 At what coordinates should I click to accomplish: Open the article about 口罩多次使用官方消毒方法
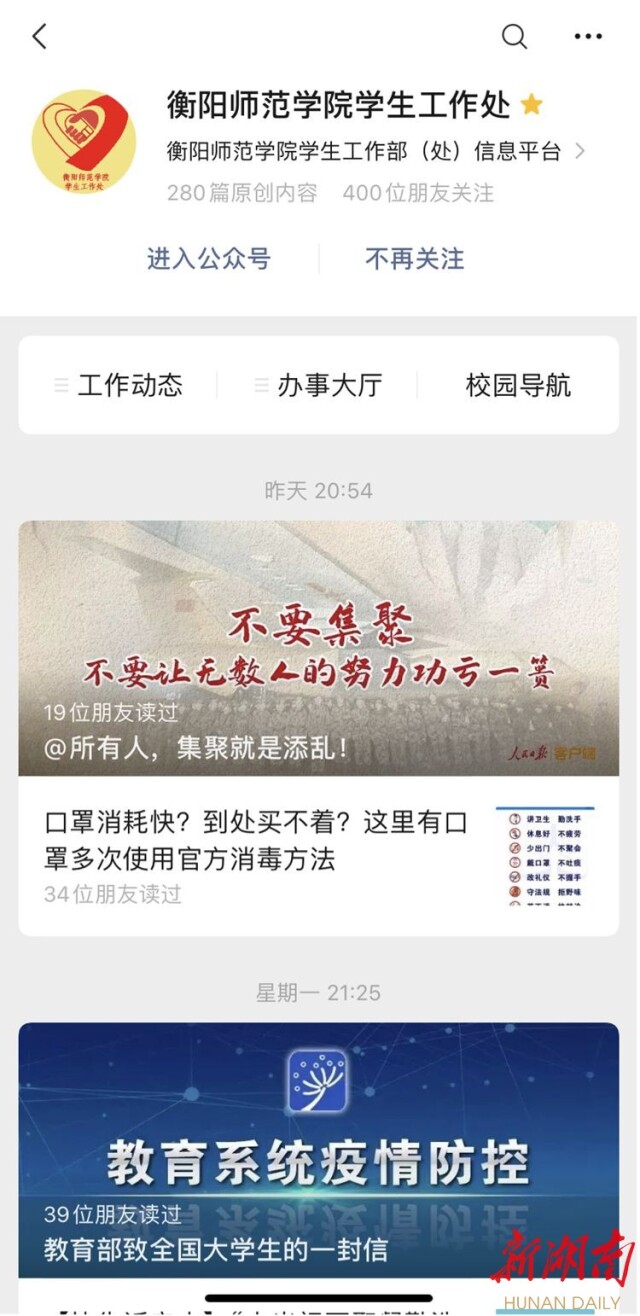(257, 842)
